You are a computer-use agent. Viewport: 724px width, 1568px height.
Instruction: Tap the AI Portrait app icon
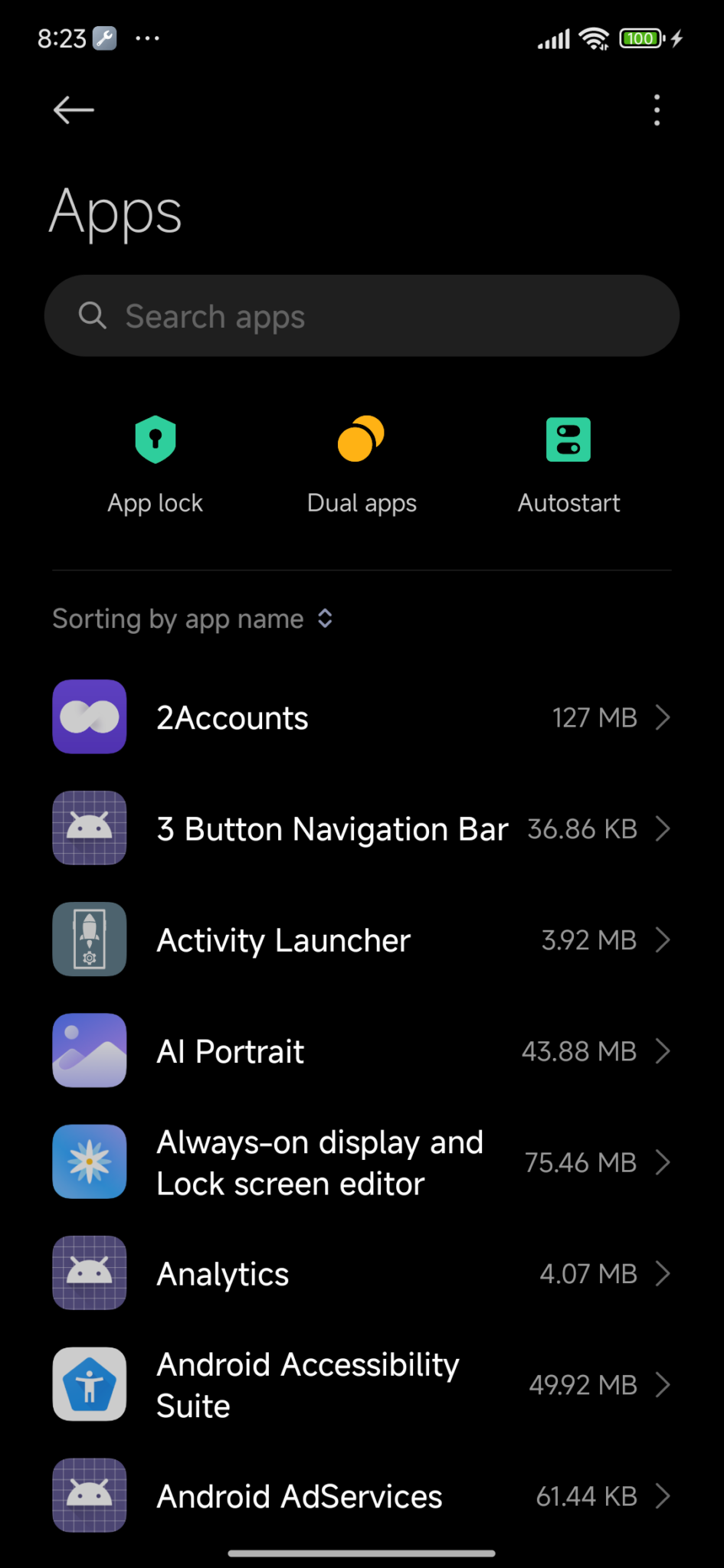pyautogui.click(x=89, y=1050)
